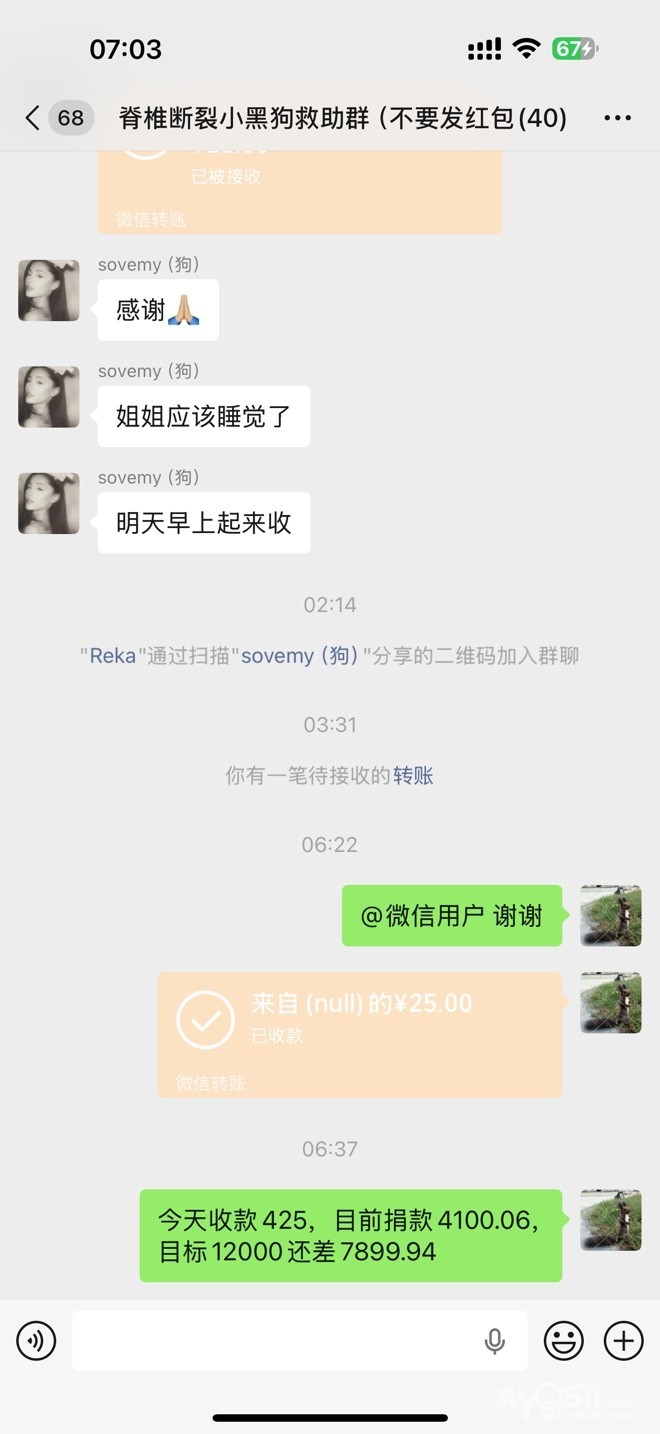Screen dimensions: 660x1434
Task: Open the plus attachments menu
Action: (x=623, y=1340)
